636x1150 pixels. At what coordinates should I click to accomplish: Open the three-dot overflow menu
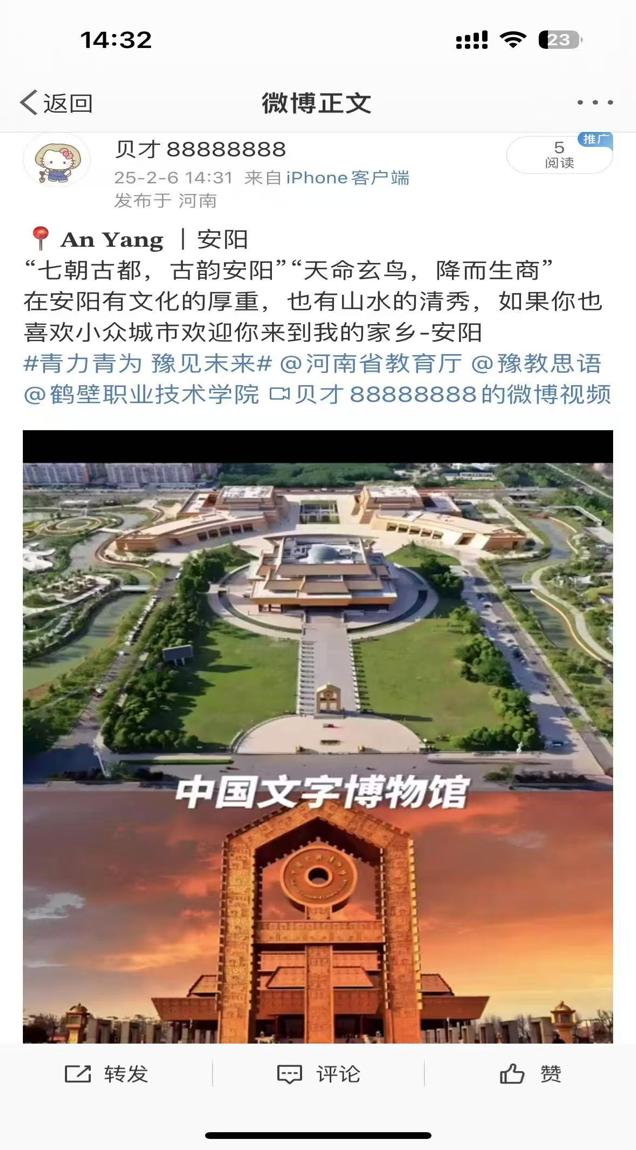tap(594, 103)
